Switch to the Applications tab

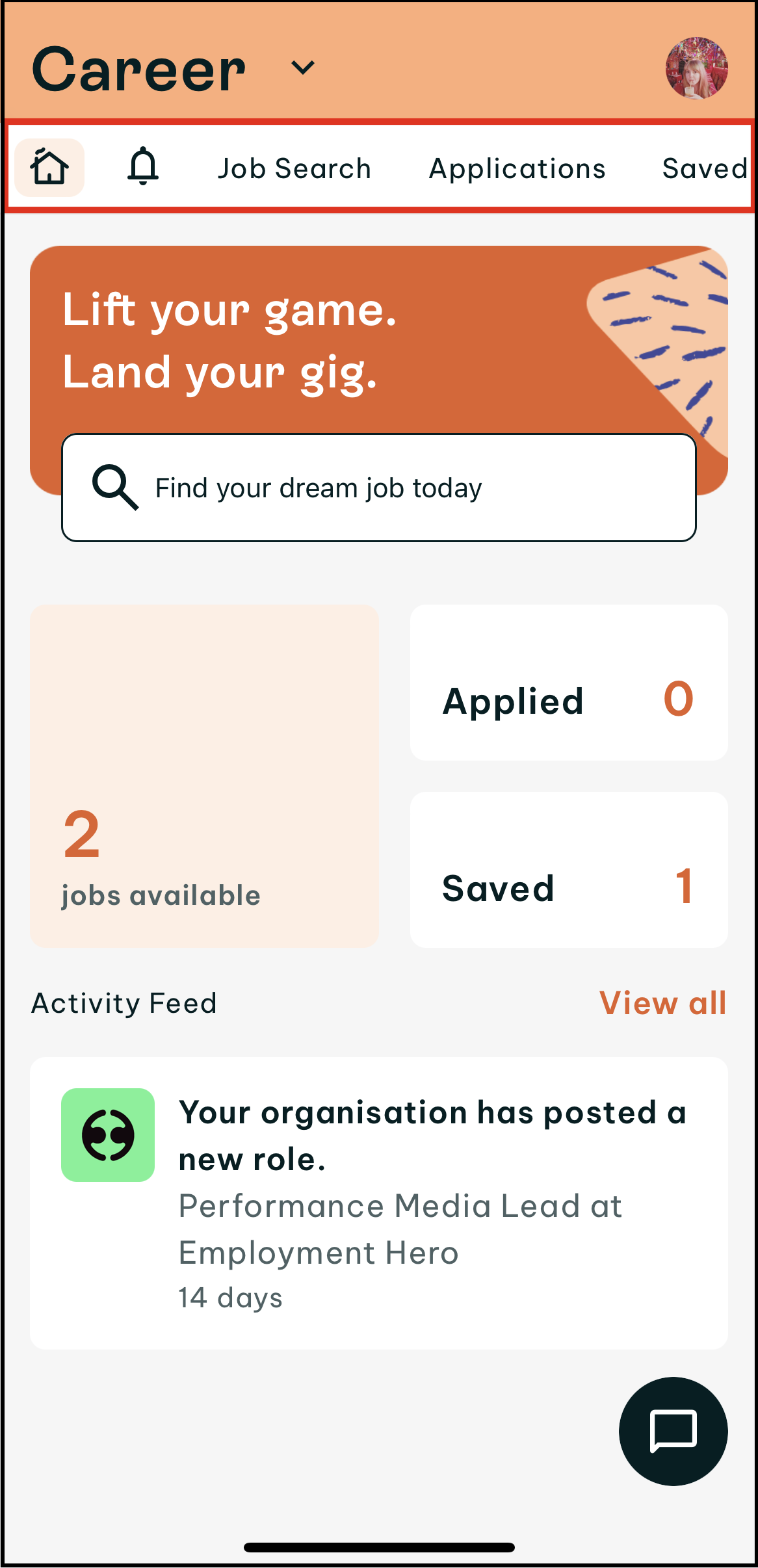517,168
